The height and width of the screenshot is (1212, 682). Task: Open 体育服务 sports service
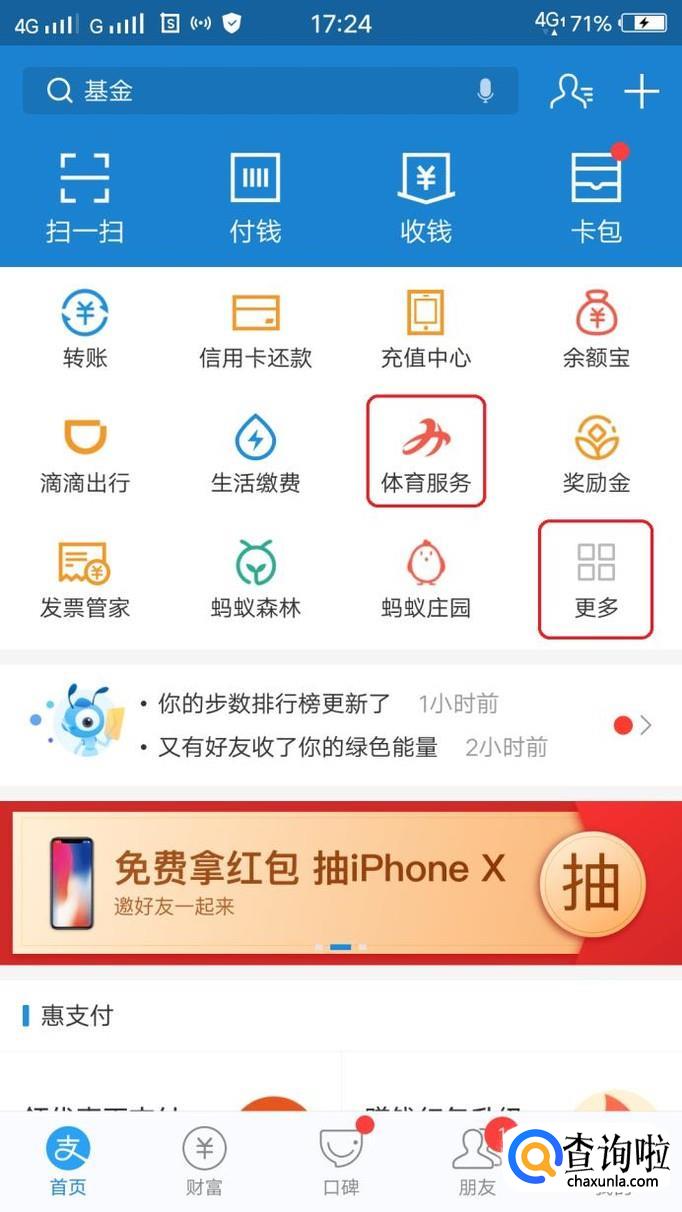[426, 452]
